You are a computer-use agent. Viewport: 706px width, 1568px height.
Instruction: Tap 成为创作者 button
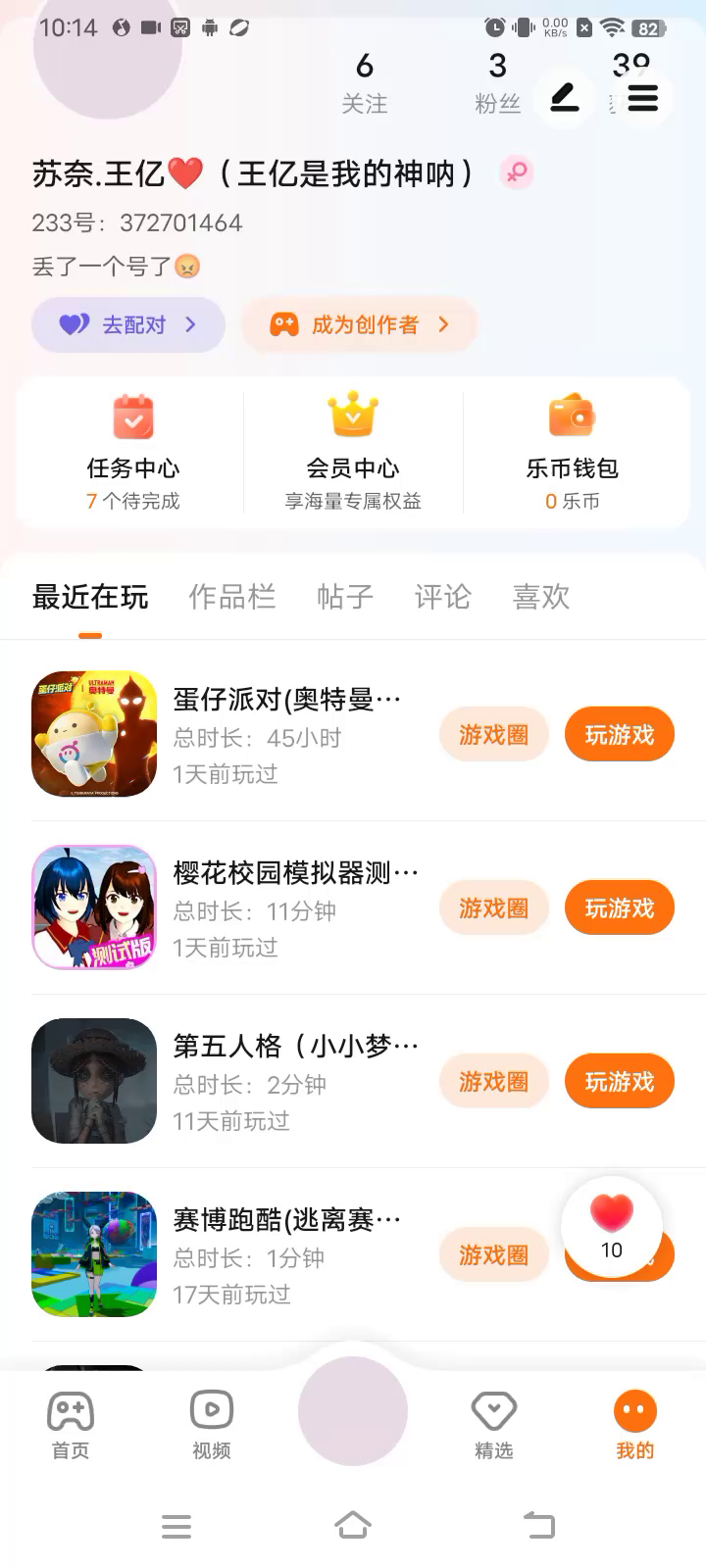coord(360,324)
